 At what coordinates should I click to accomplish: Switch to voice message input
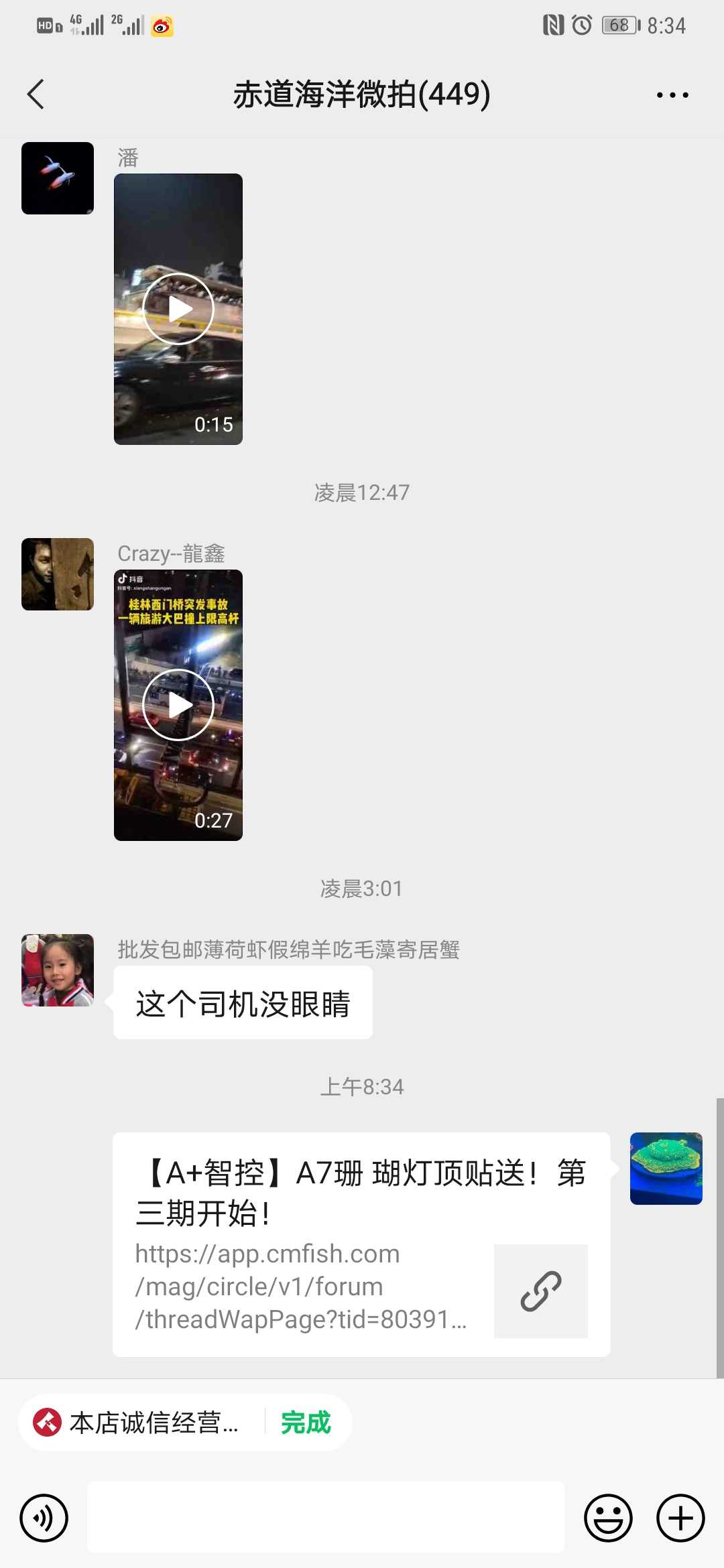44,1518
